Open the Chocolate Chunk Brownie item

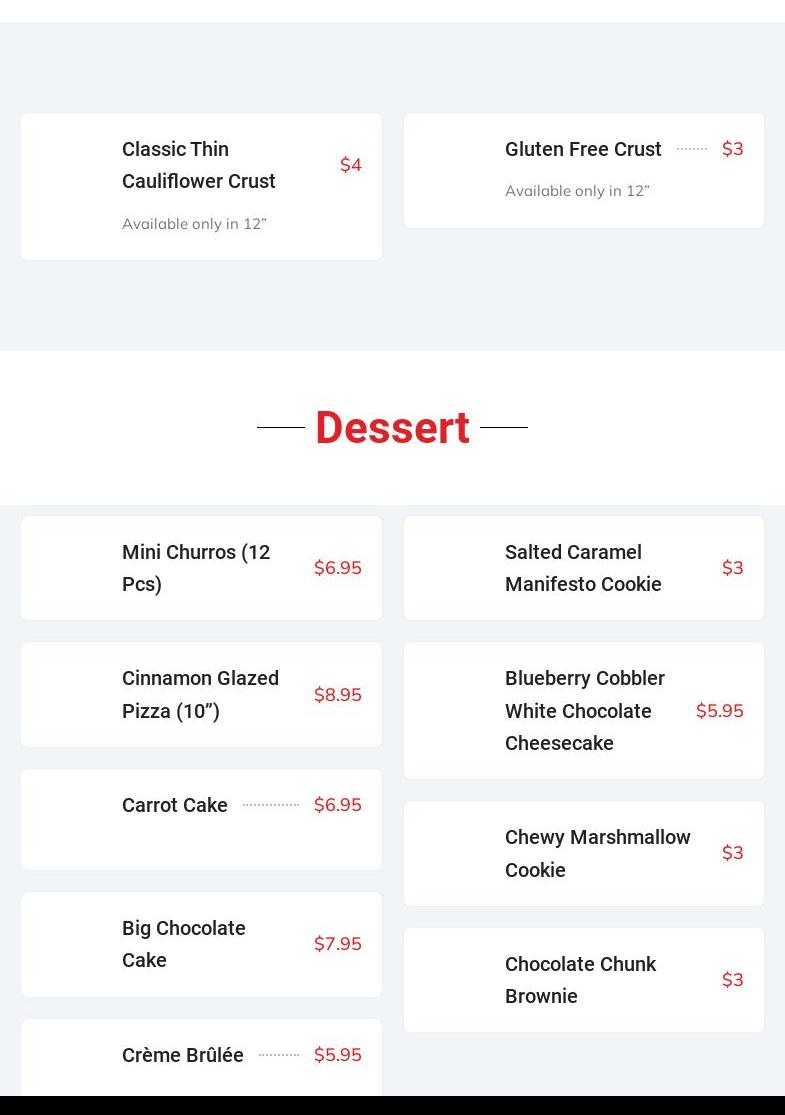pos(580,980)
